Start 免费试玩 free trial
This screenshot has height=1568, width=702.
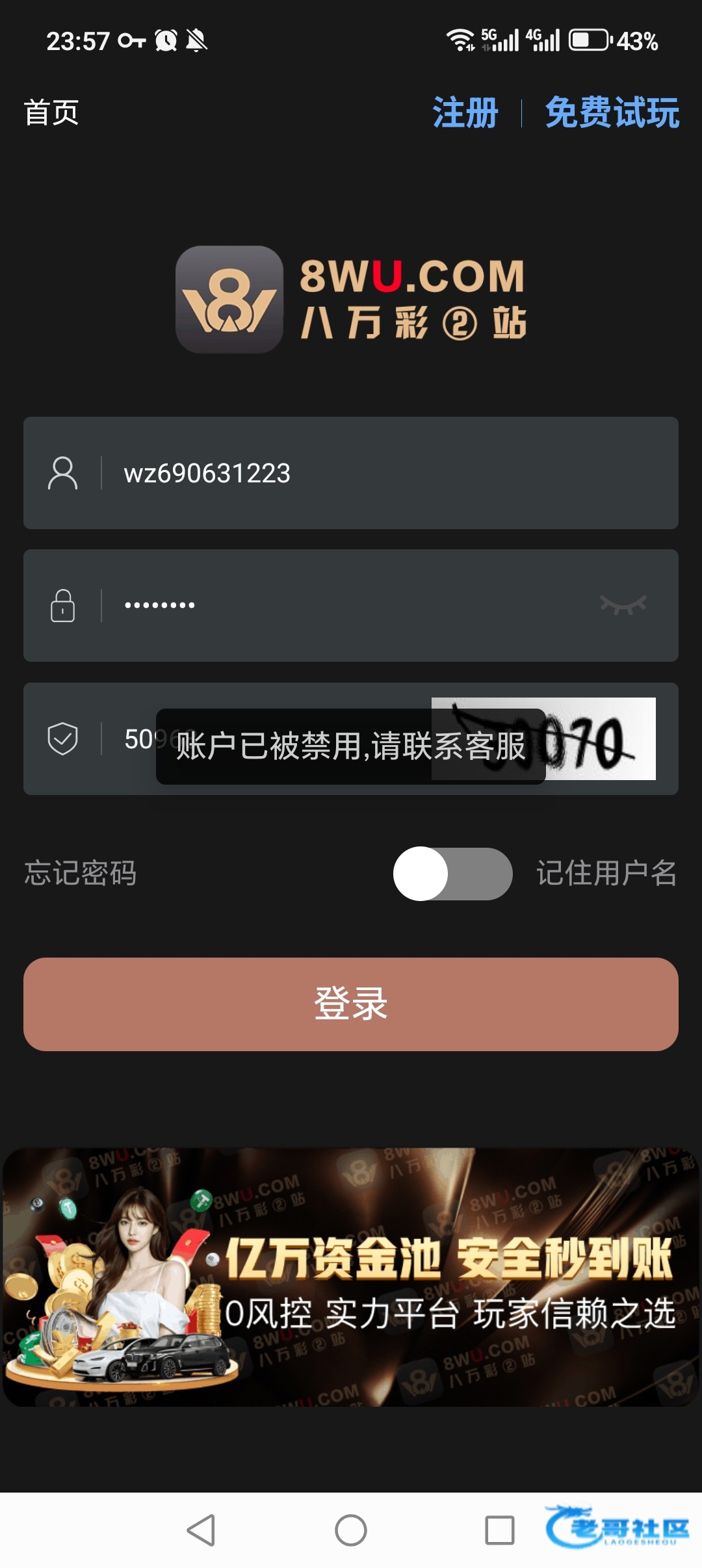[x=612, y=112]
